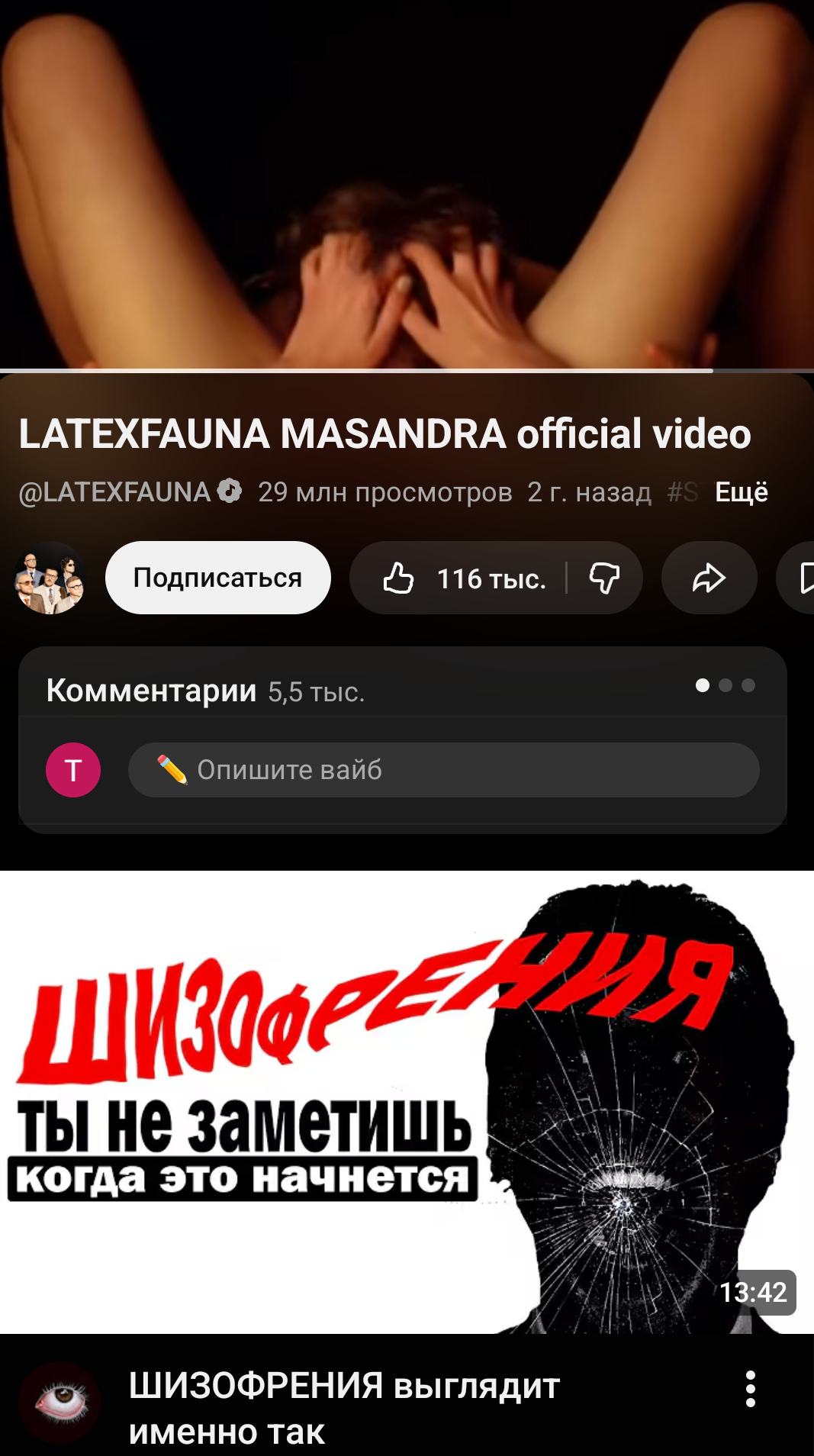Tap the Опишите вайб comment field
This screenshot has height=1456, width=814.
[442, 770]
